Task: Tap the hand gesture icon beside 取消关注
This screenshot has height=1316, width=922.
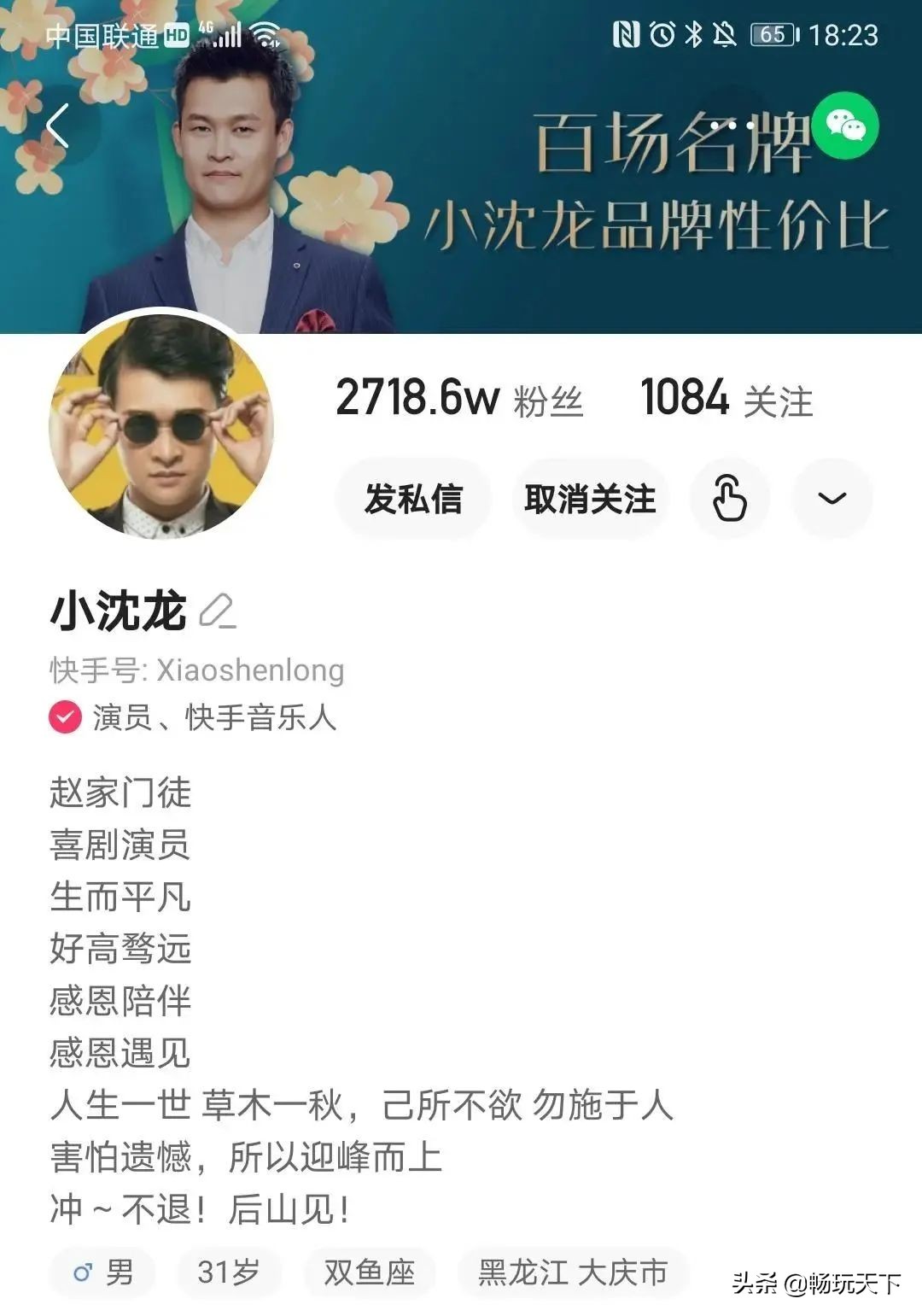Action: pyautogui.click(x=730, y=498)
